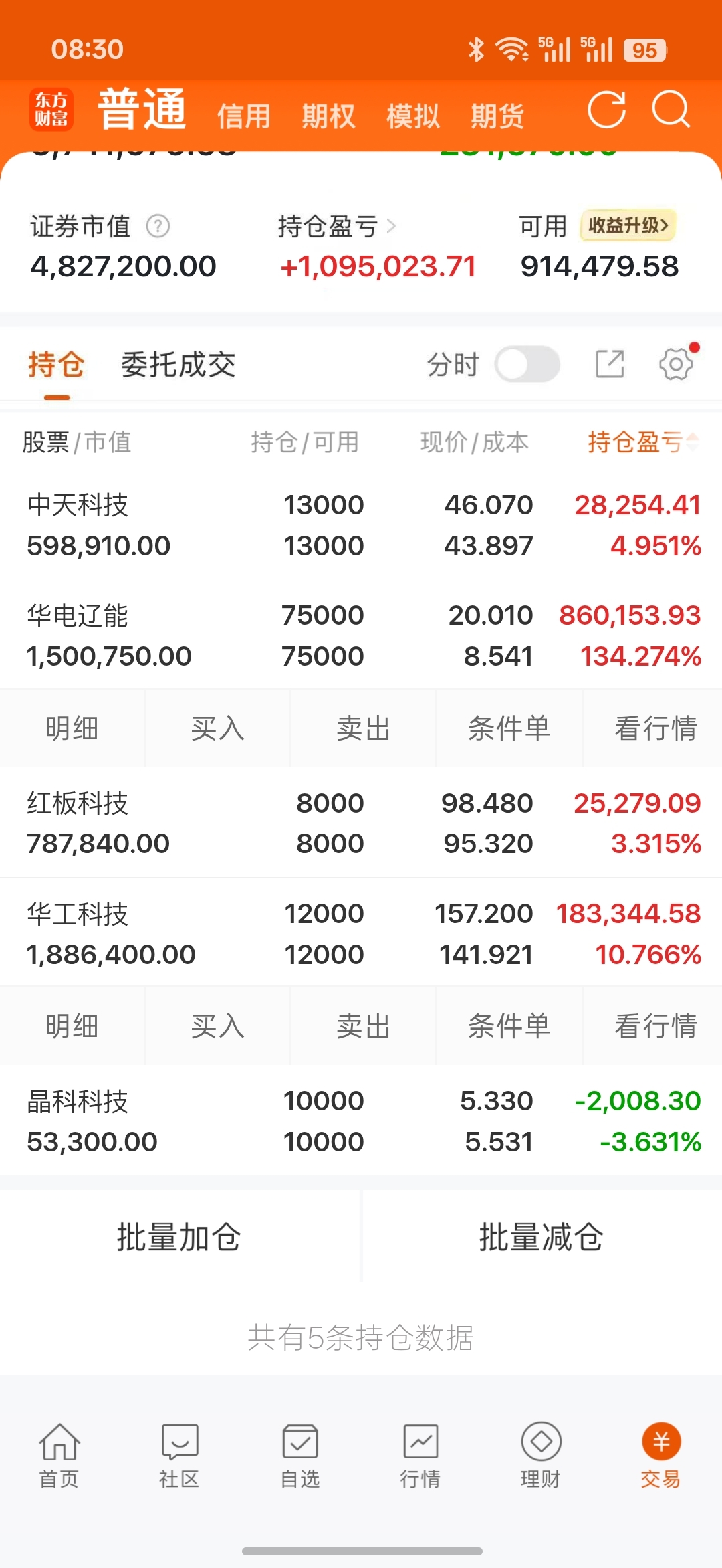Sort by the 持仓盈亏 column

pyautogui.click(x=642, y=442)
